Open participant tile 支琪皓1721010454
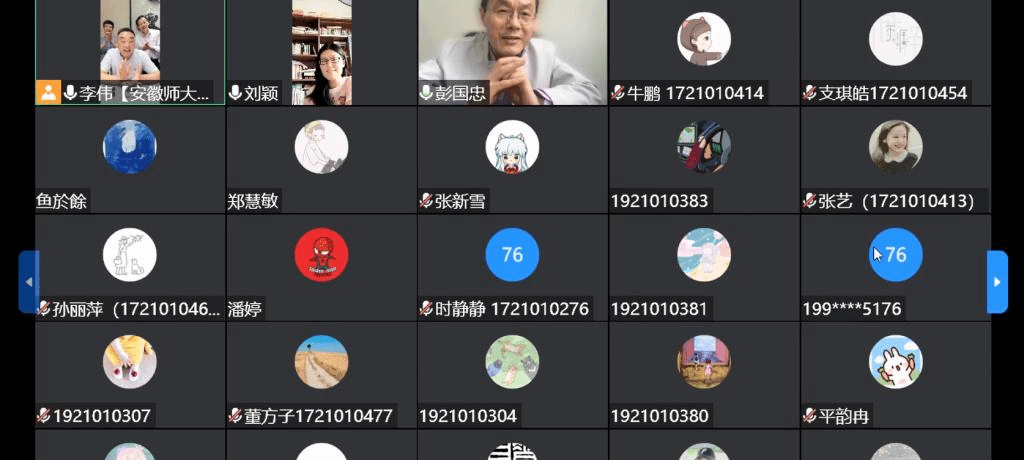1024x460 pixels. pyautogui.click(x=895, y=52)
